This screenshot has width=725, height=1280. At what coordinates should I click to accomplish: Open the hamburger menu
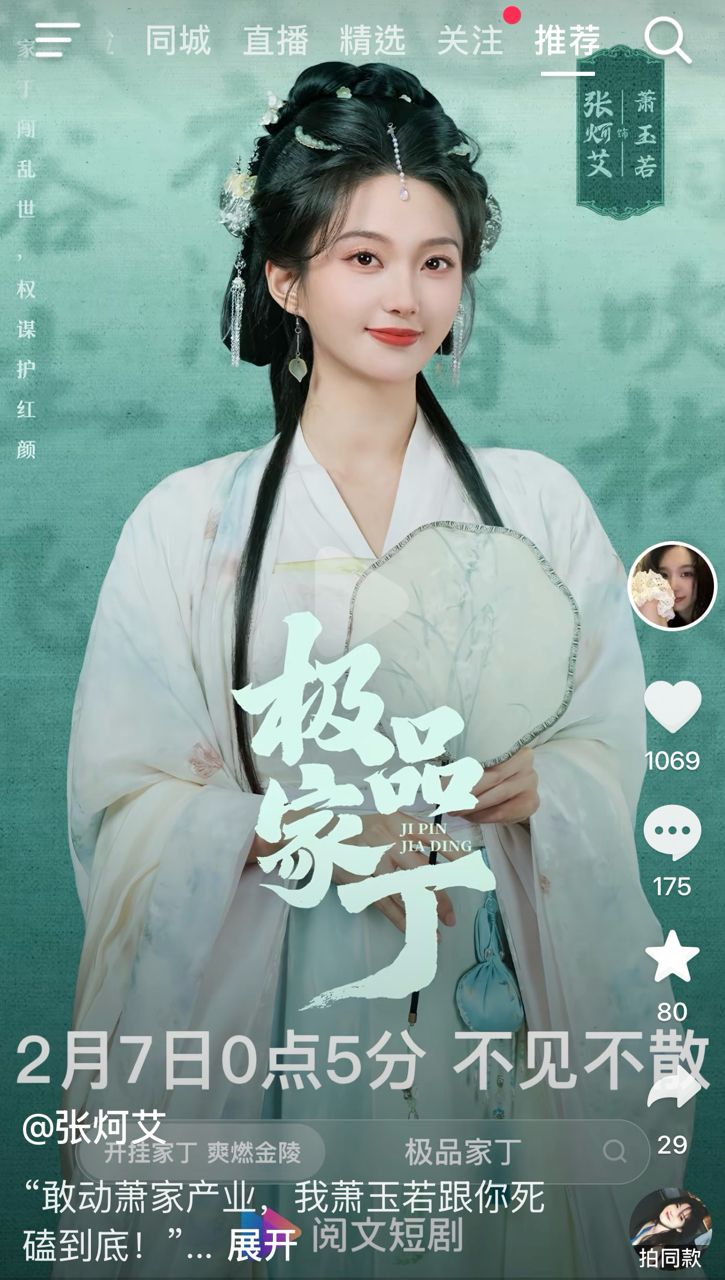click(57, 40)
